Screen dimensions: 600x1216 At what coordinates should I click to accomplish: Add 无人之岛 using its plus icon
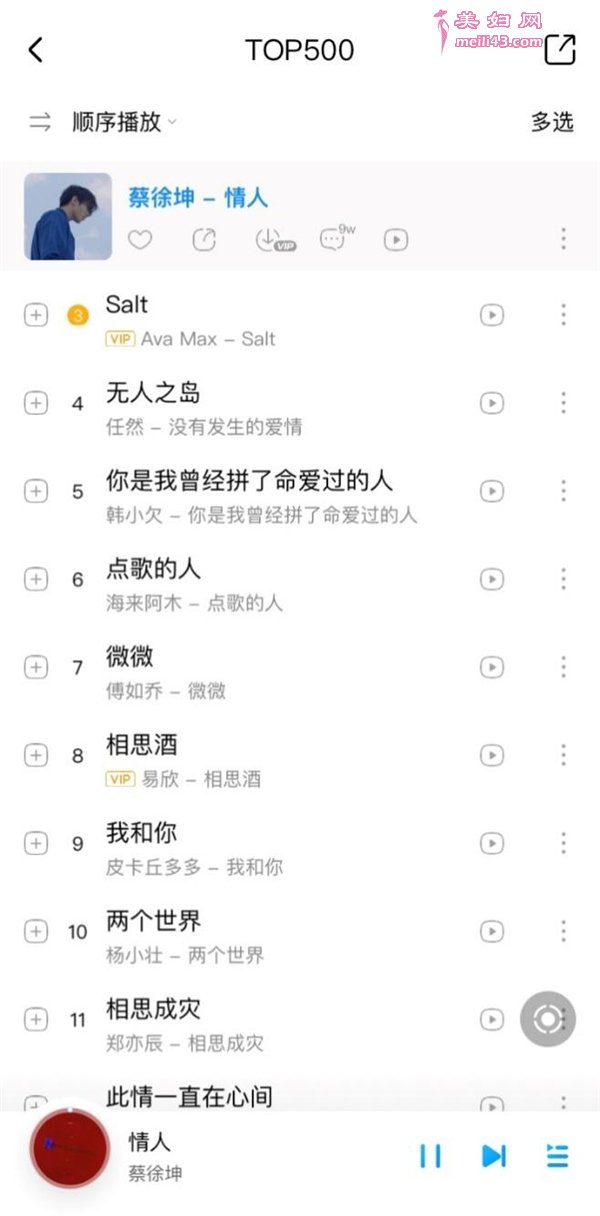point(36,403)
